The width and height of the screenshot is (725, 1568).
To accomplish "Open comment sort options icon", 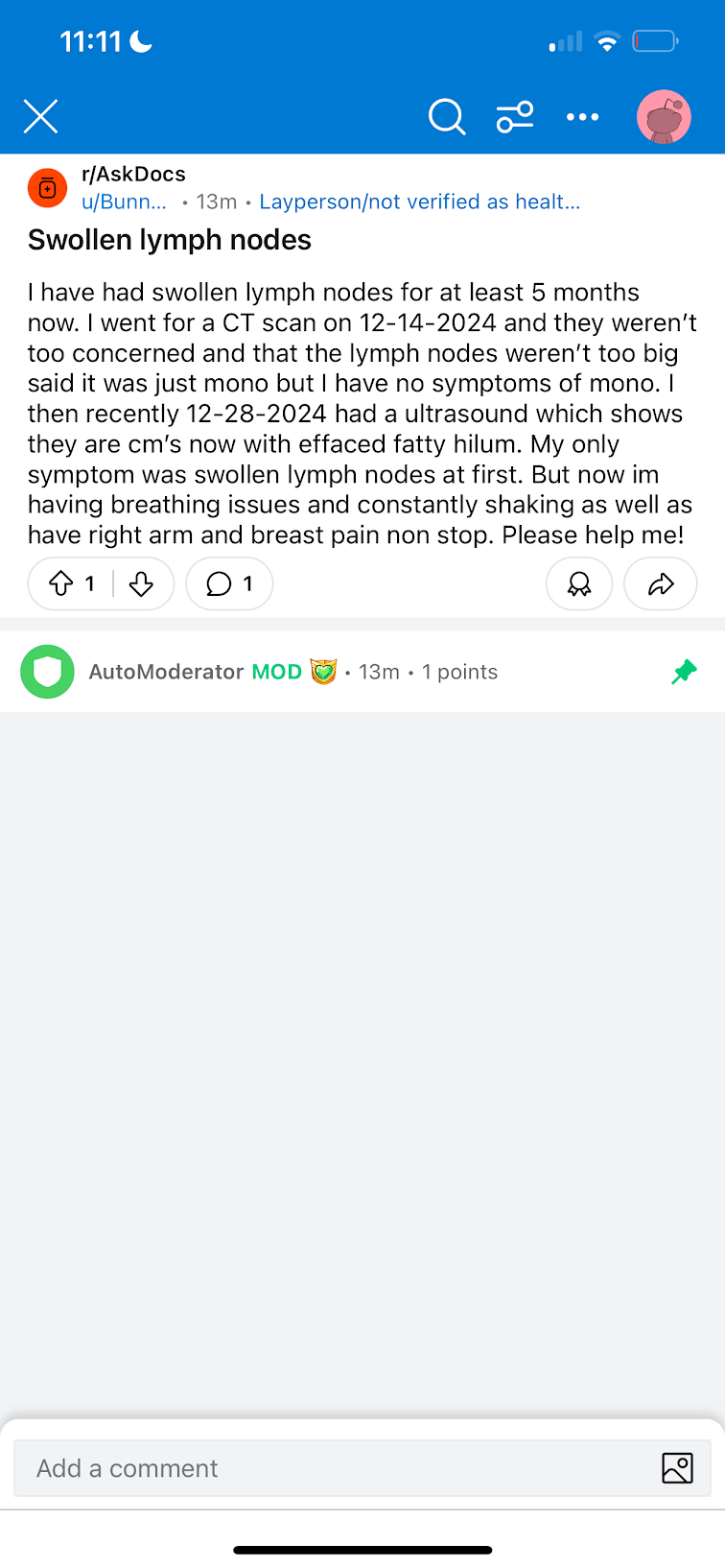I will pyautogui.click(x=515, y=117).
